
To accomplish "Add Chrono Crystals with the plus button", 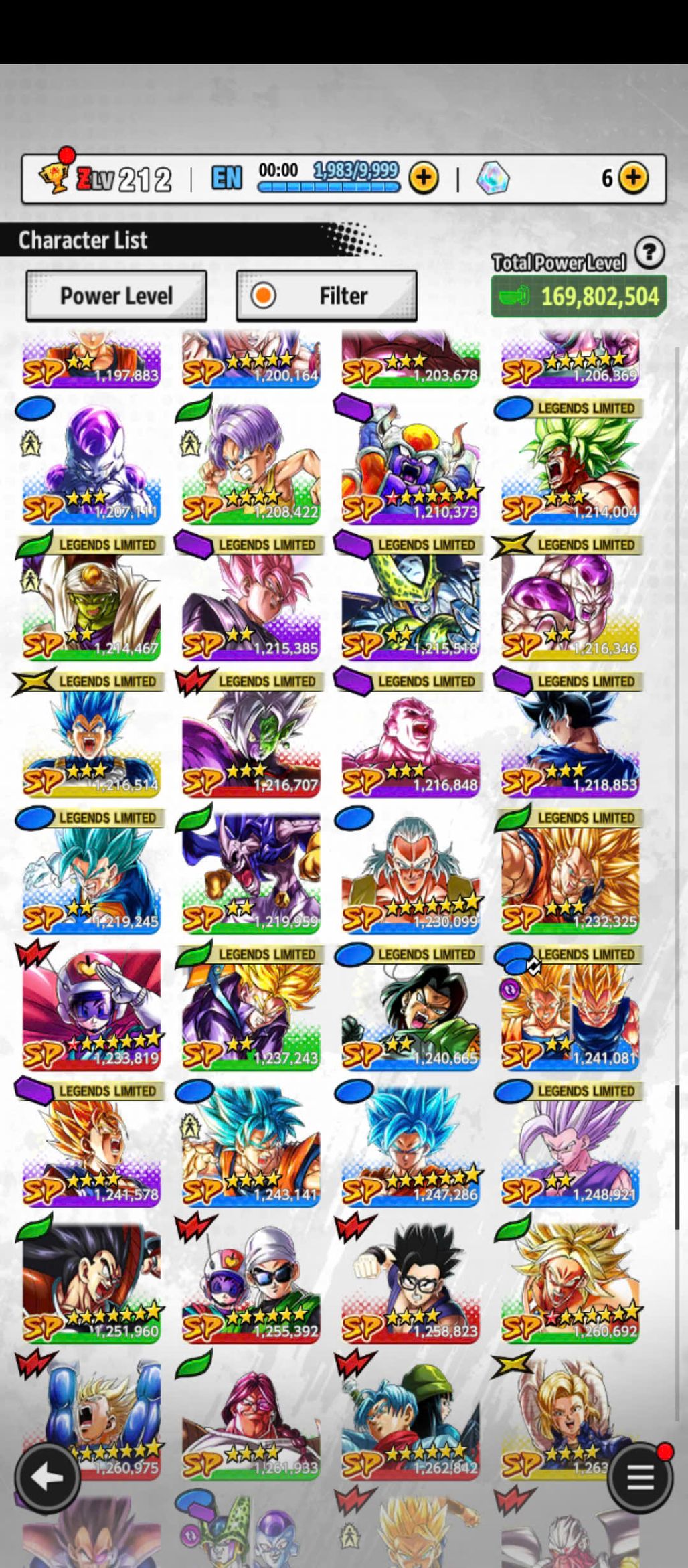I will 633,178.
